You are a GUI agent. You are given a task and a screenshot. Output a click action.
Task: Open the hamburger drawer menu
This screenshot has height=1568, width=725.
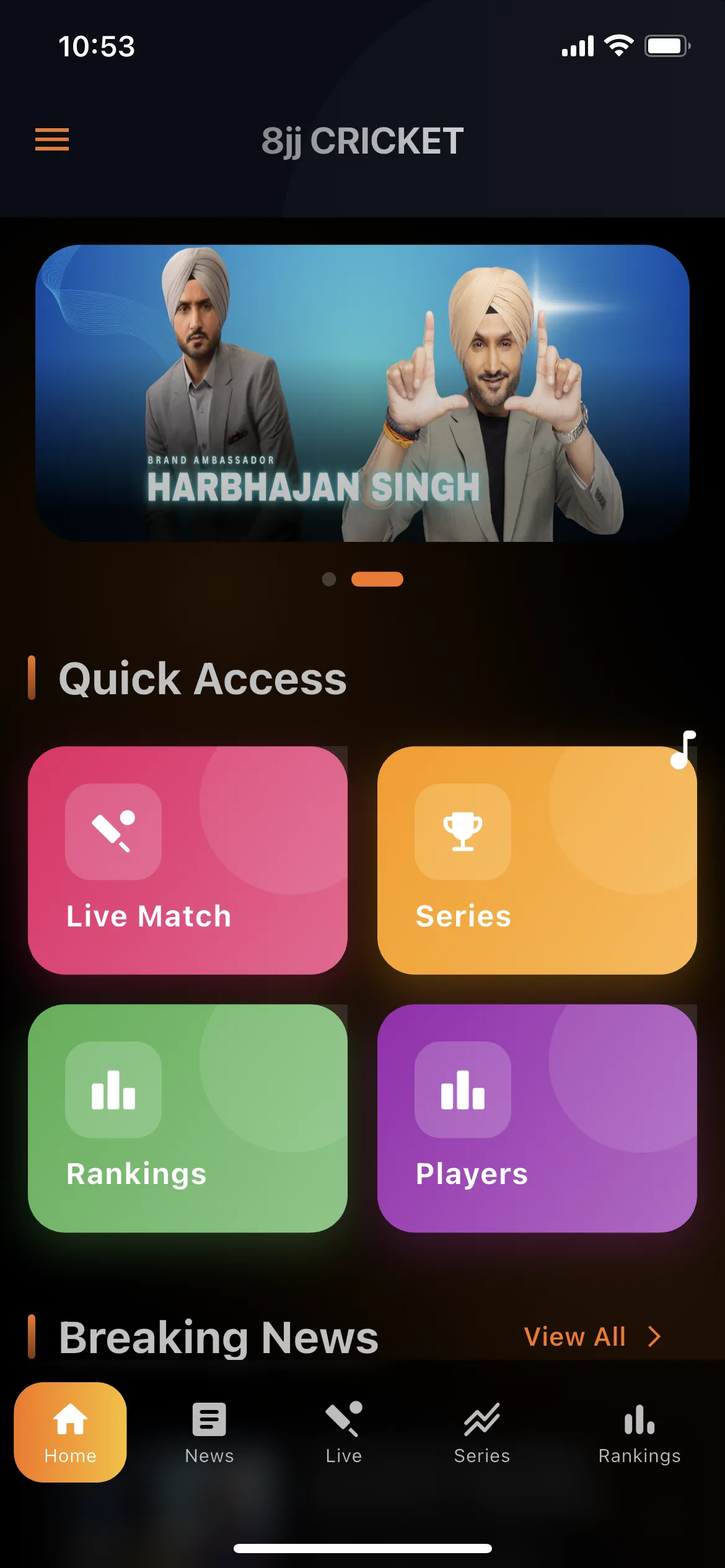point(52,139)
